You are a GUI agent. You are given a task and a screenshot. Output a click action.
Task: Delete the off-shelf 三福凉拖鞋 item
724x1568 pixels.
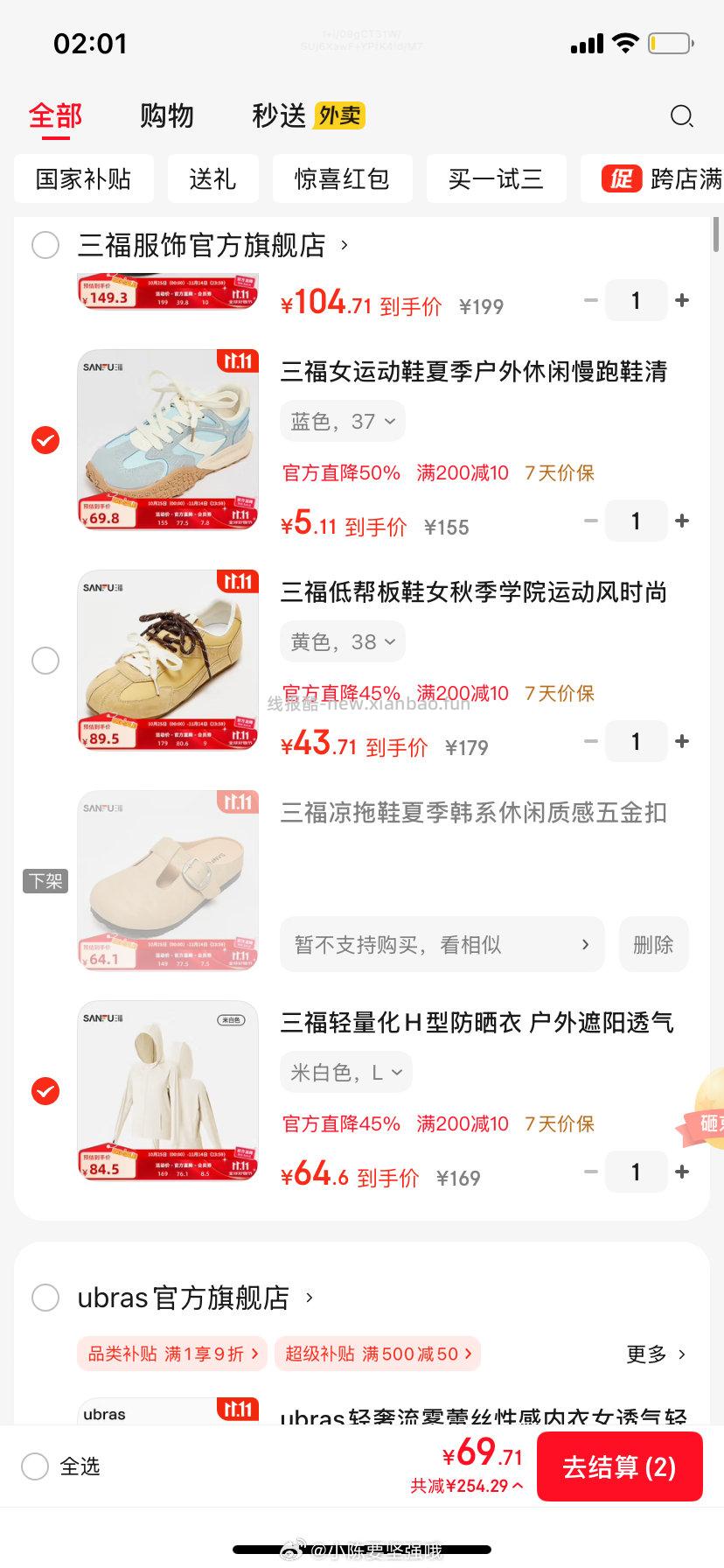pos(653,945)
